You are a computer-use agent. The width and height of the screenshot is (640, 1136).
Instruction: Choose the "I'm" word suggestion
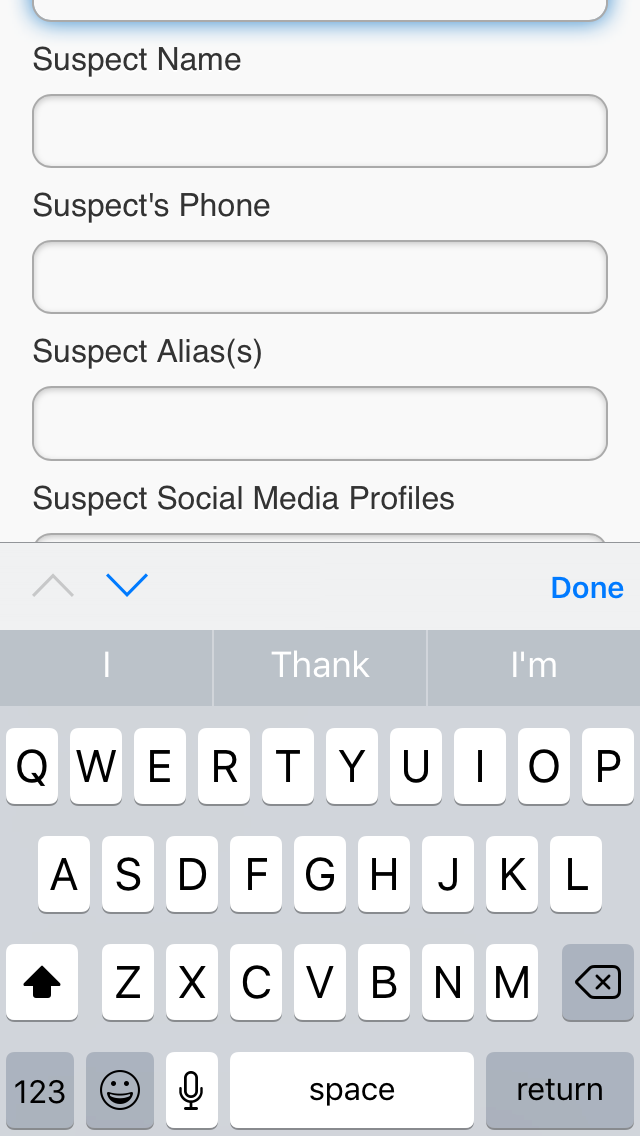click(x=533, y=665)
